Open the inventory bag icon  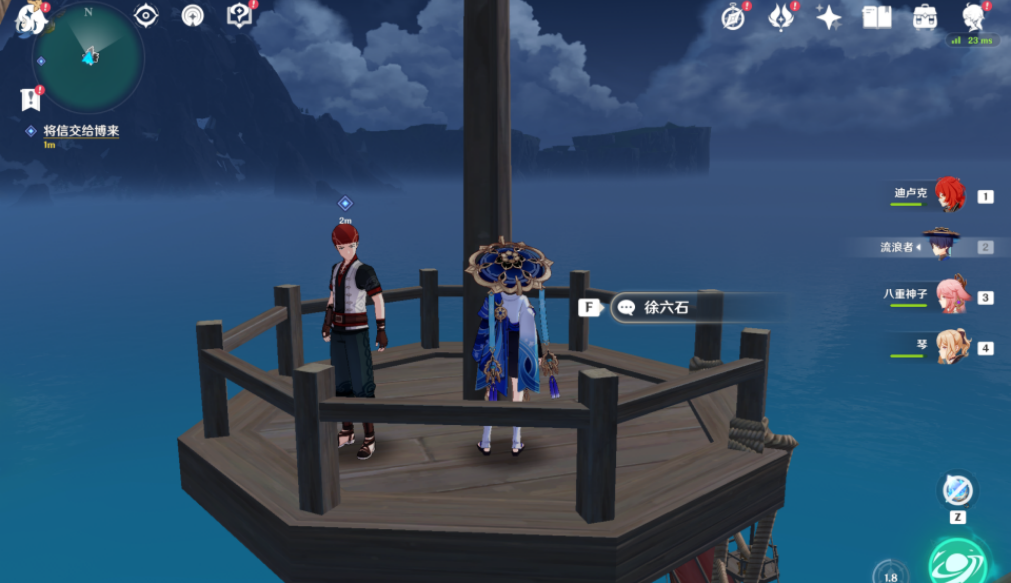[x=925, y=17]
